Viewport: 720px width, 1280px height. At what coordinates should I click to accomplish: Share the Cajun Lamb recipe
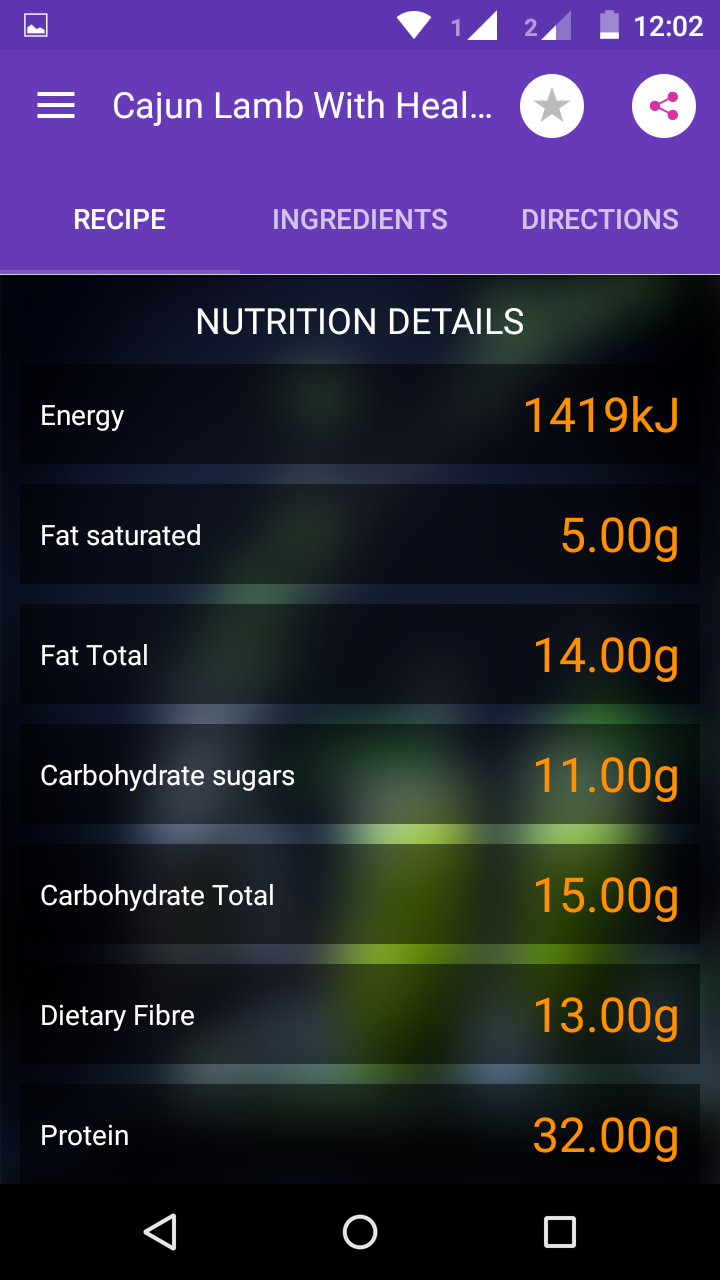(x=664, y=106)
